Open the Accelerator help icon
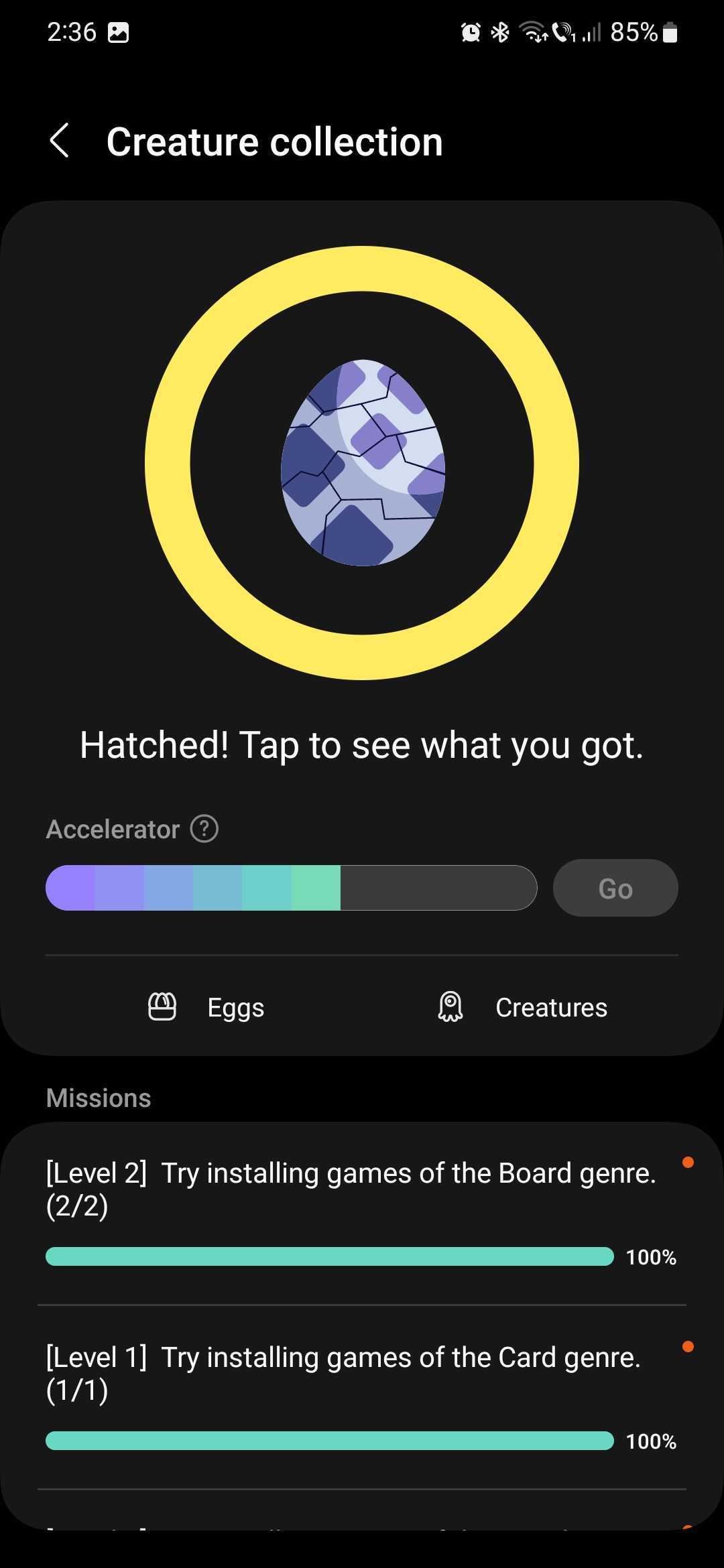This screenshot has height=1568, width=724. [204, 829]
